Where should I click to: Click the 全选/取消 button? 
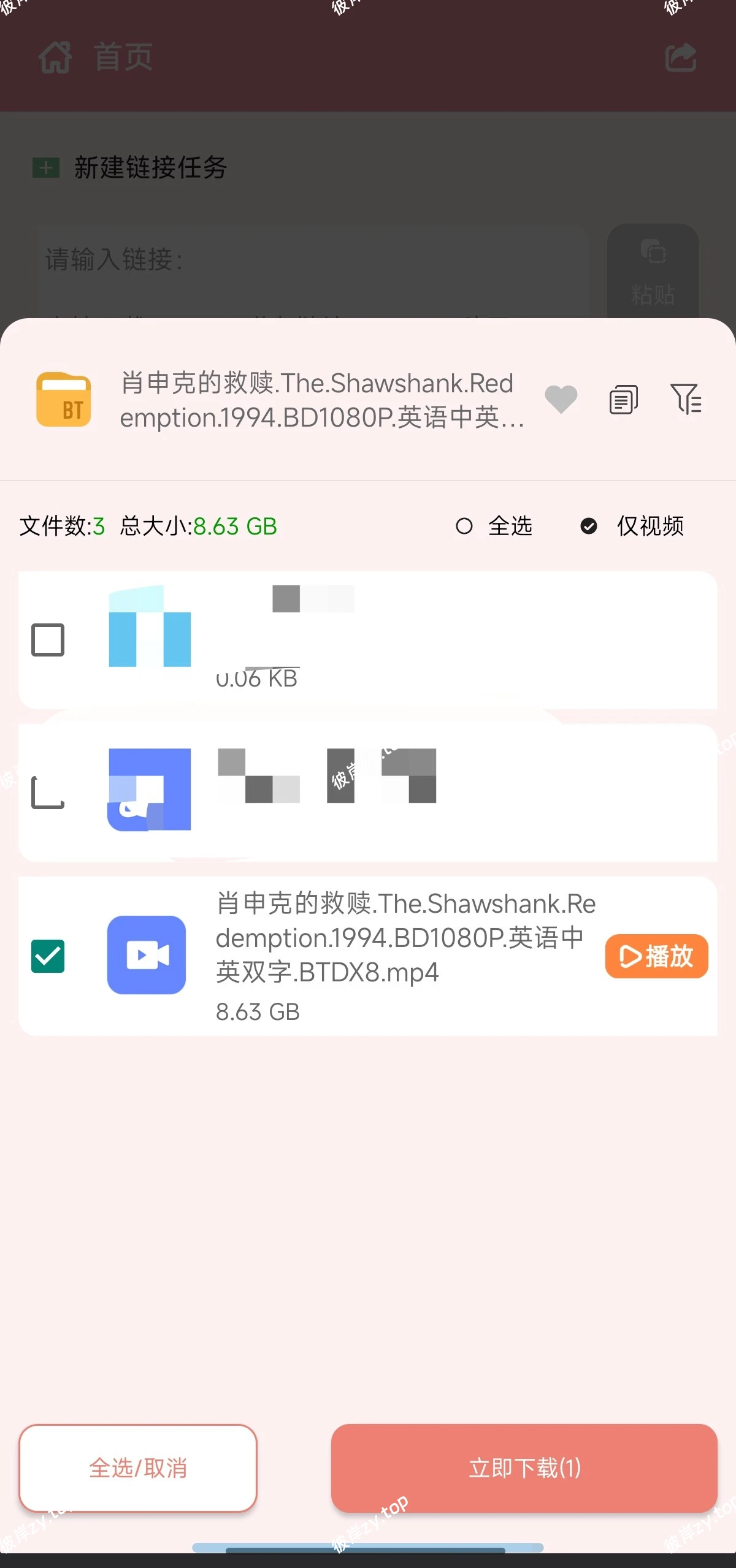(x=137, y=1468)
